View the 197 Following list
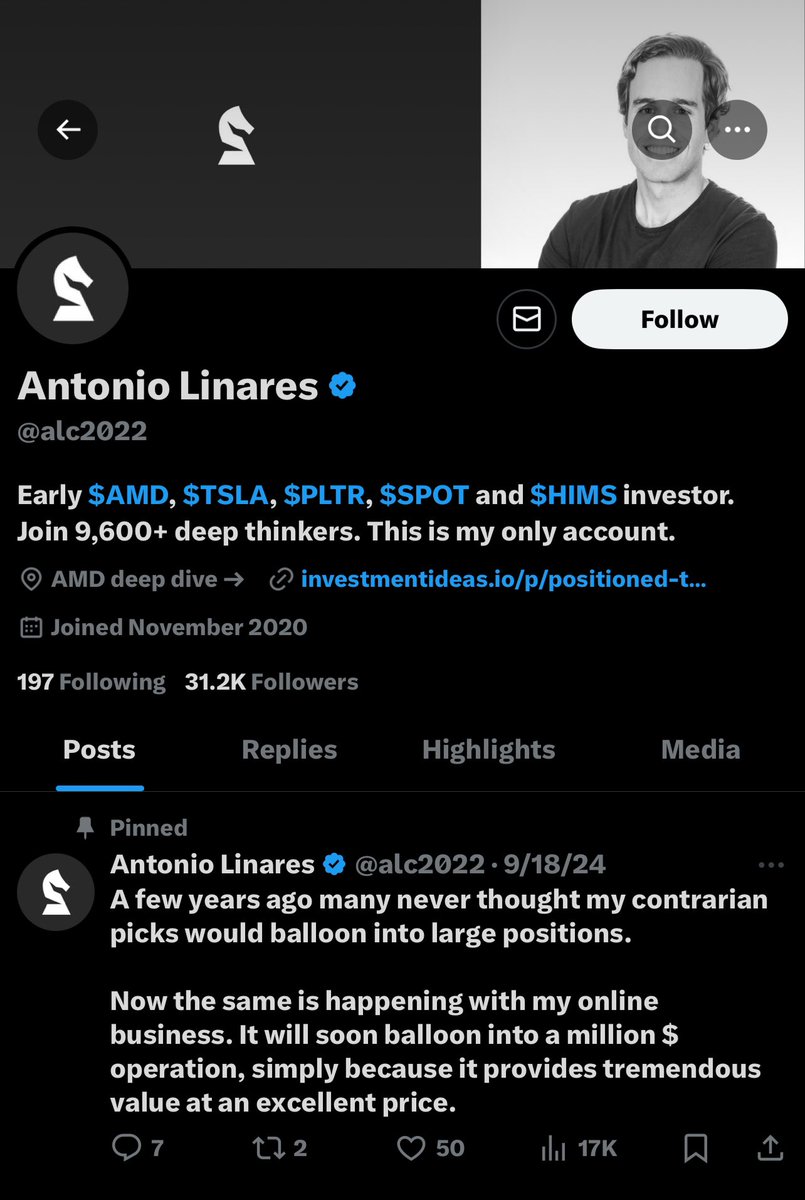The height and width of the screenshot is (1200, 805). pyautogui.click(x=91, y=682)
